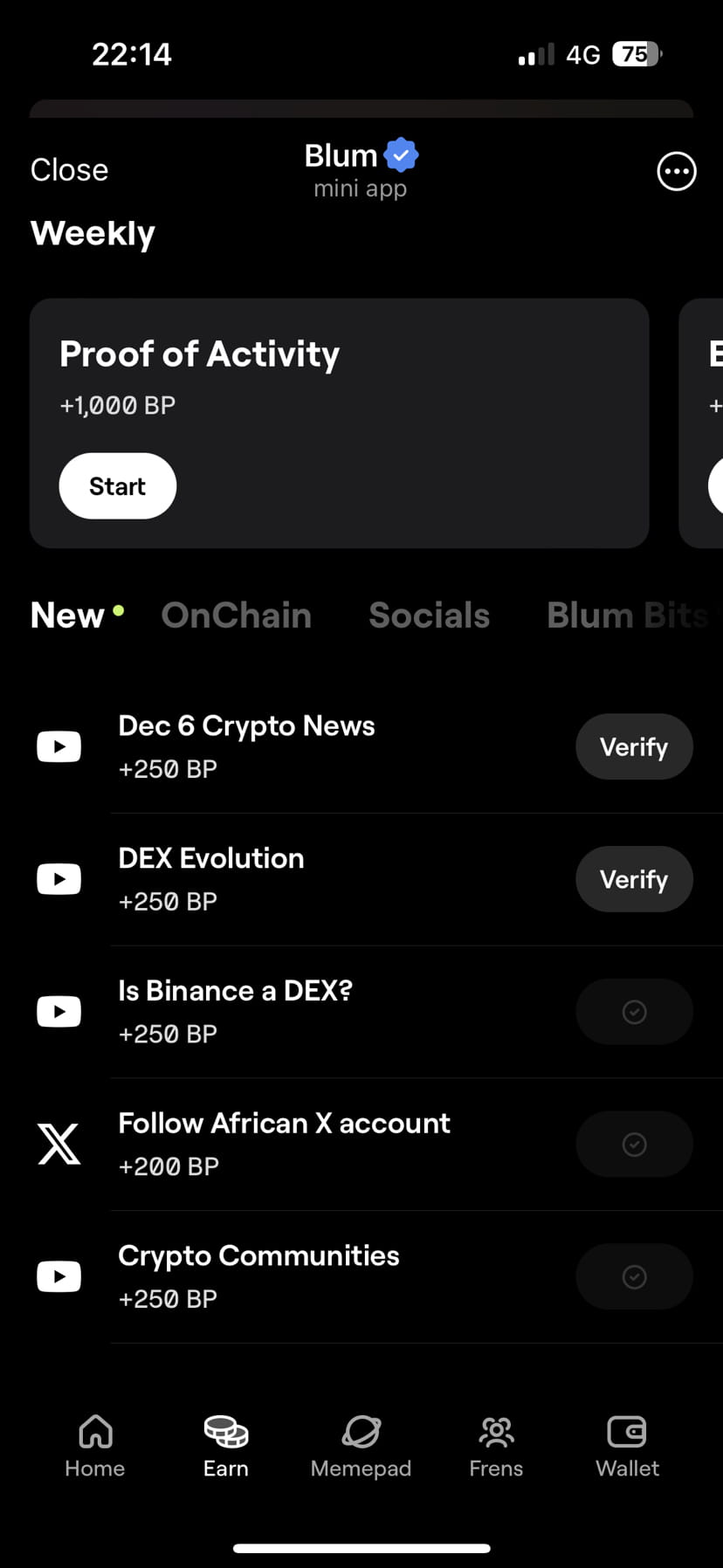Open the Memepad tab
This screenshot has height=1568, width=723.
pos(361,1447)
